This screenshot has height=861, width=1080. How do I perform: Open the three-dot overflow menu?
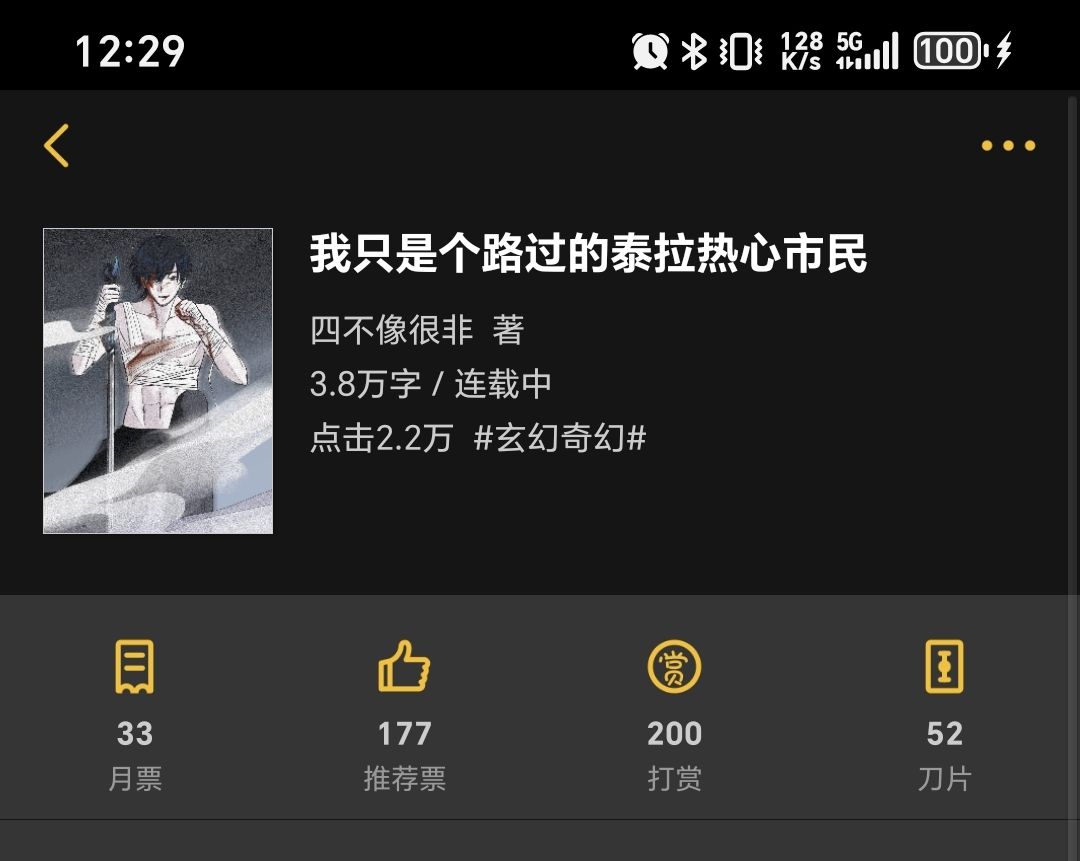pyautogui.click(x=1007, y=146)
